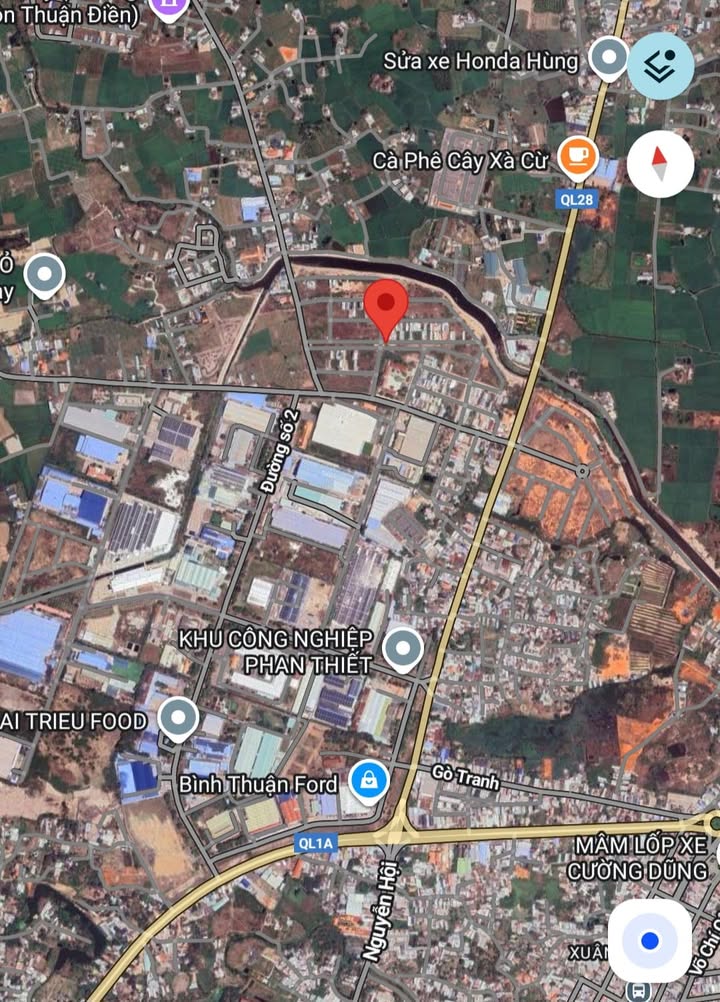View the Sửa xe Honda Hùng place pin
The width and height of the screenshot is (720, 1002).
[x=608, y=58]
